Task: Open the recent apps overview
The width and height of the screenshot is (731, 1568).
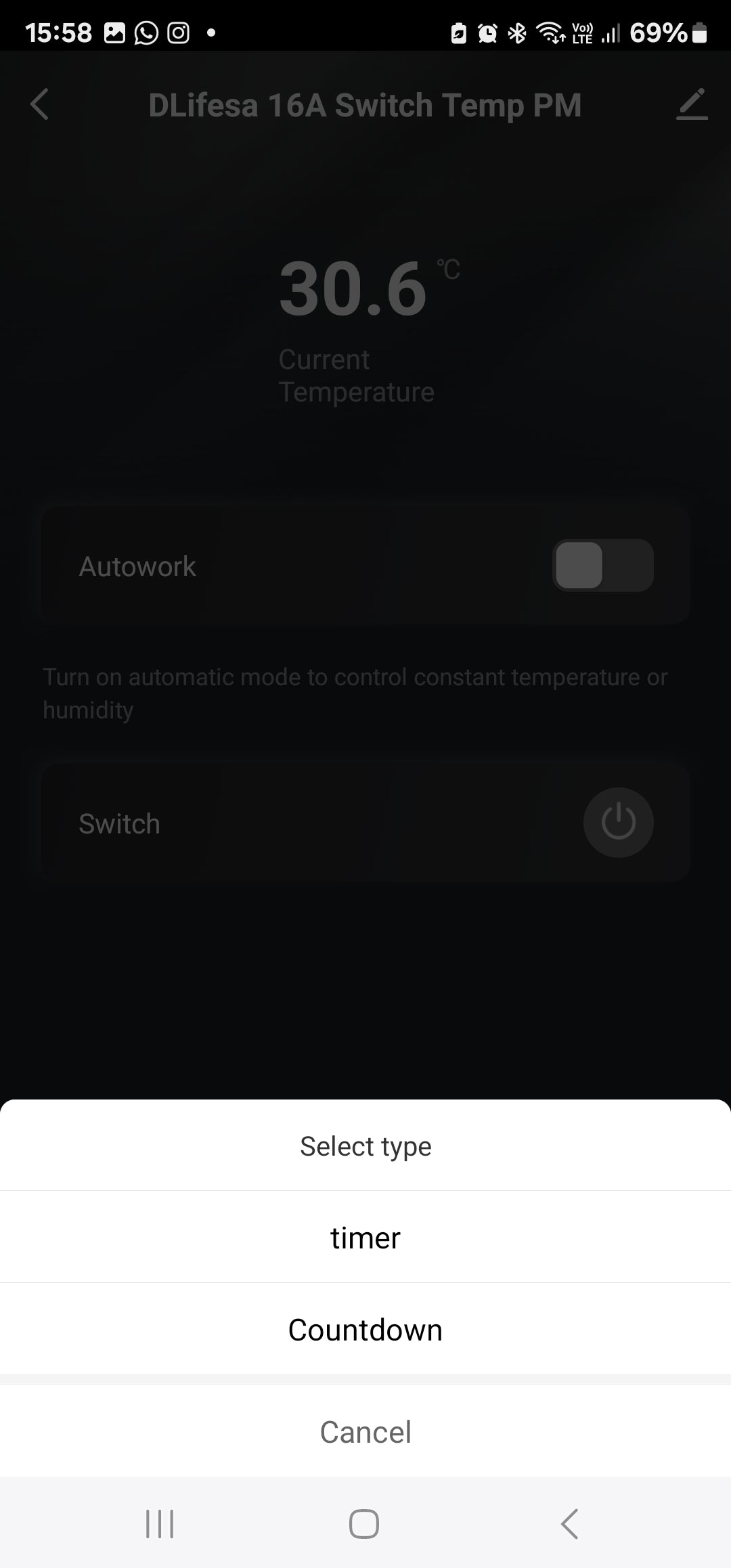Action: coord(160,1523)
